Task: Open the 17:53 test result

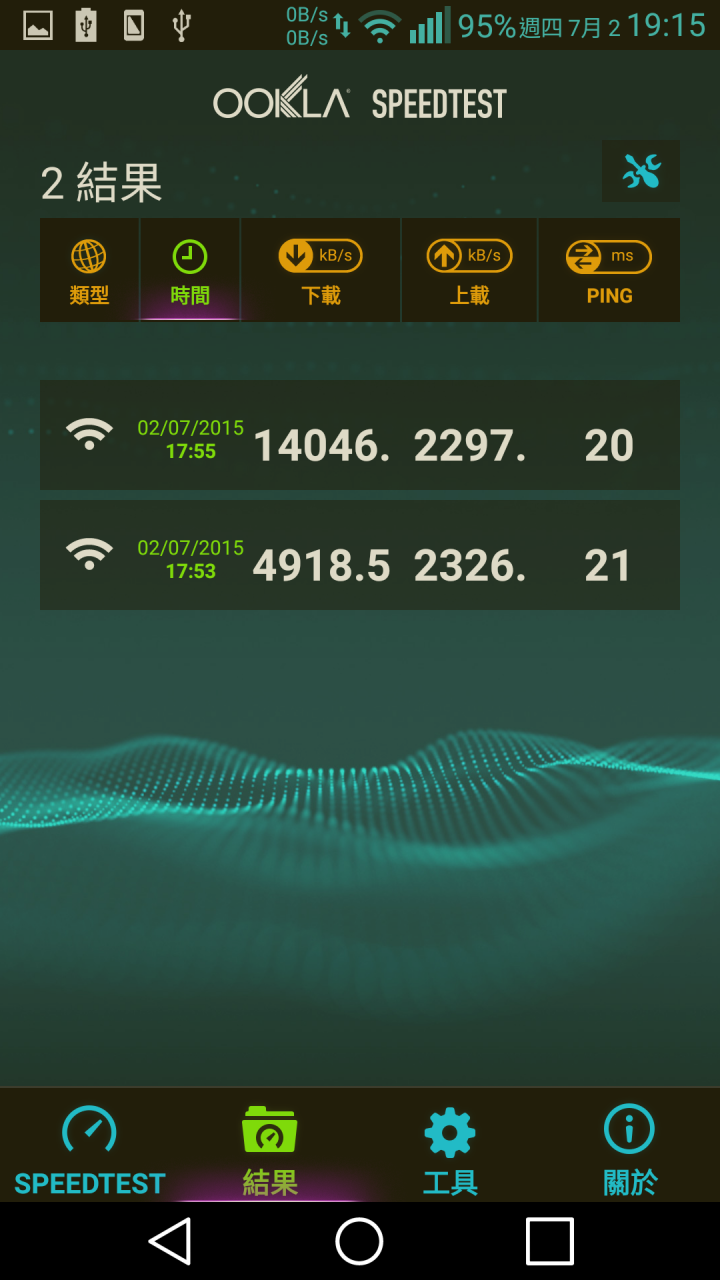Action: [x=360, y=555]
